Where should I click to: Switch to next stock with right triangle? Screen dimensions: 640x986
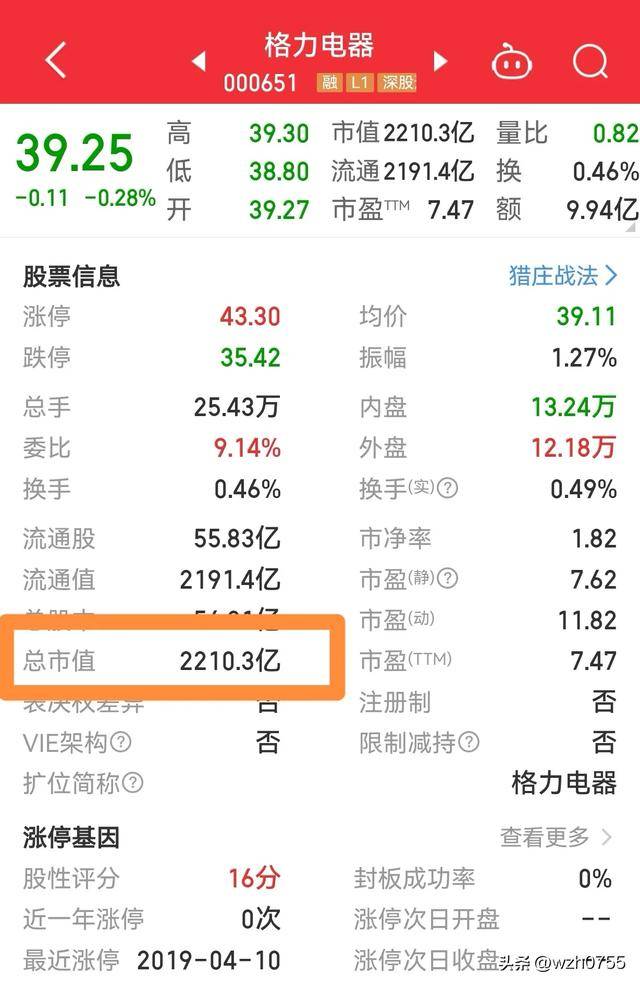click(440, 61)
